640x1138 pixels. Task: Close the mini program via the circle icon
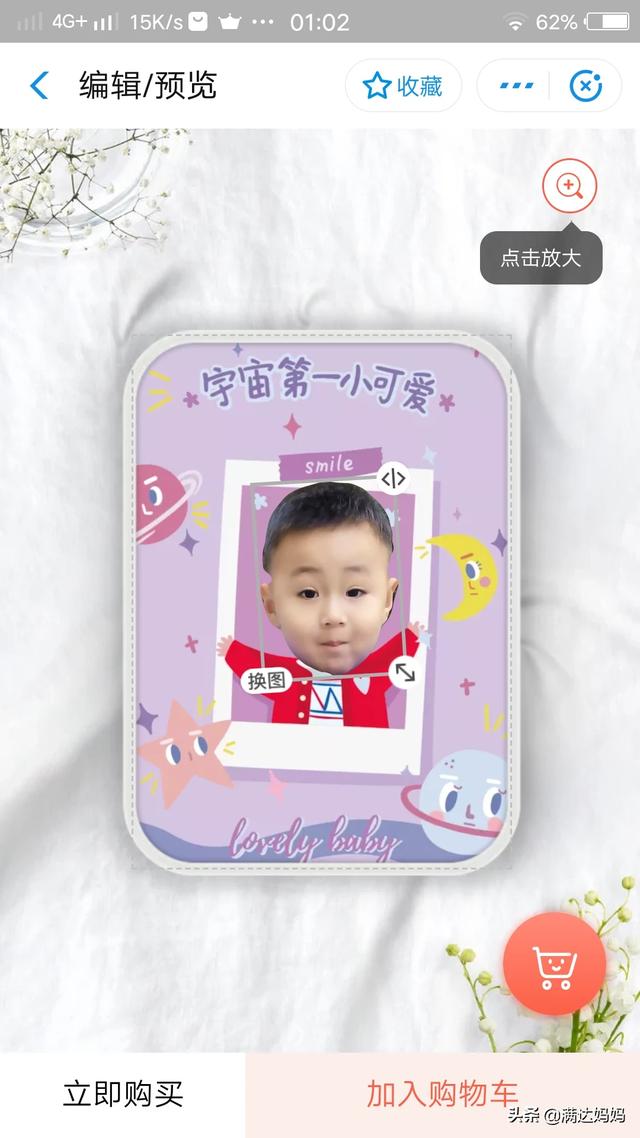pyautogui.click(x=586, y=86)
